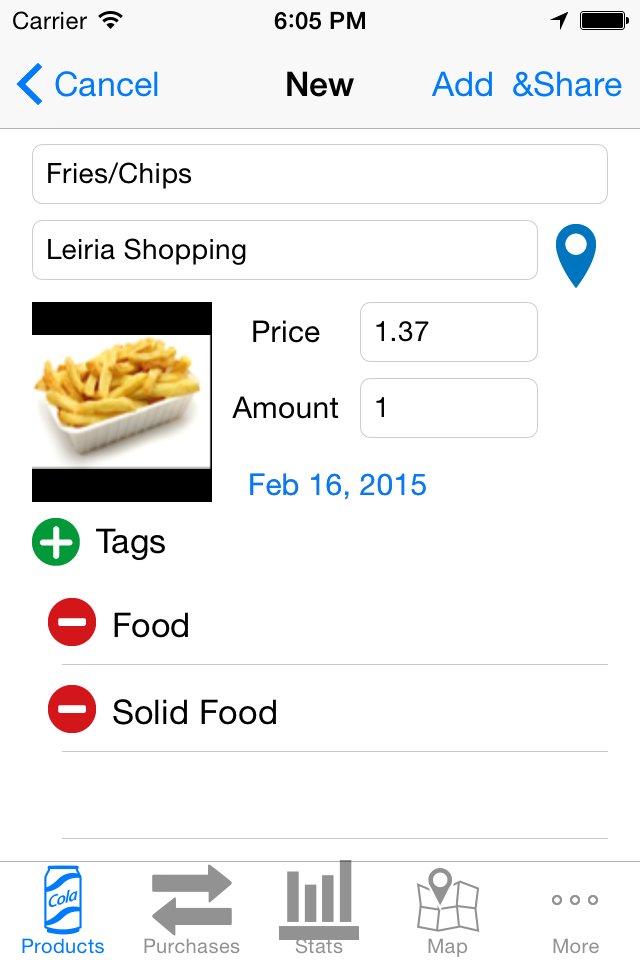This screenshot has width=640, height=960.
Task: Edit the Fries/Chips product name field
Action: pos(319,174)
